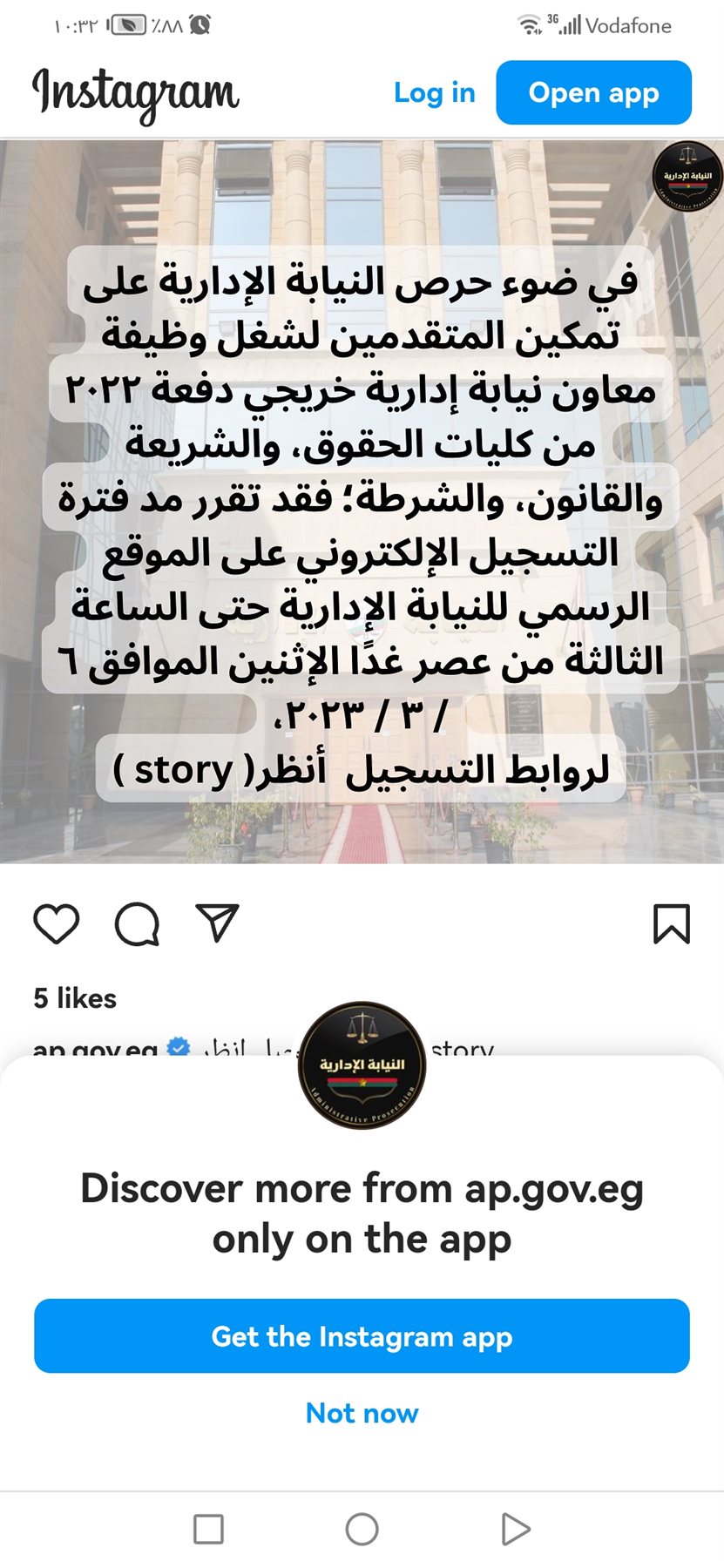Image resolution: width=724 pixels, height=1568 pixels.
Task: Share the post via paper plane icon
Action: tap(218, 923)
